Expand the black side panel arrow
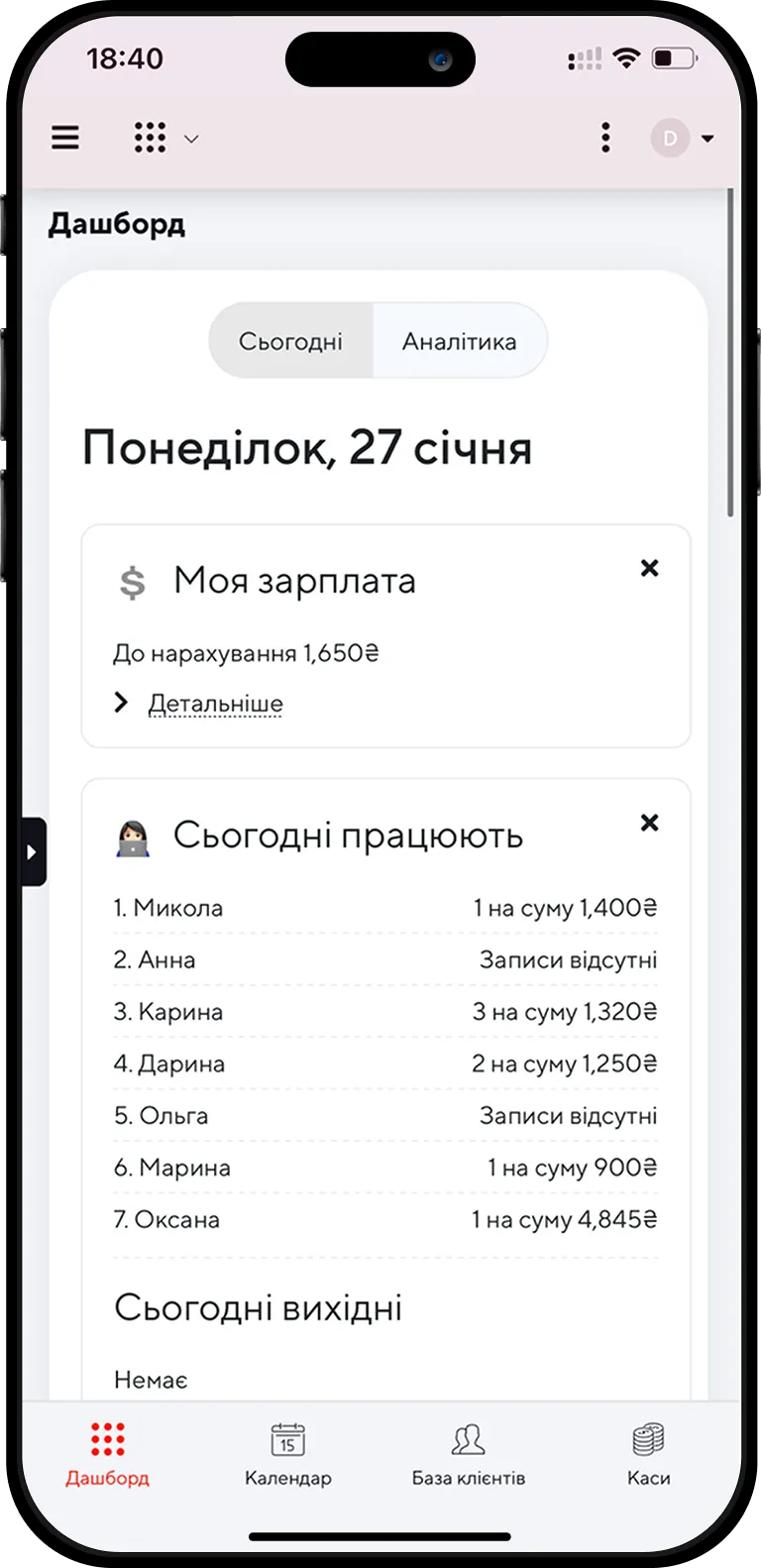This screenshot has width=761, height=1568. pyautogui.click(x=33, y=851)
